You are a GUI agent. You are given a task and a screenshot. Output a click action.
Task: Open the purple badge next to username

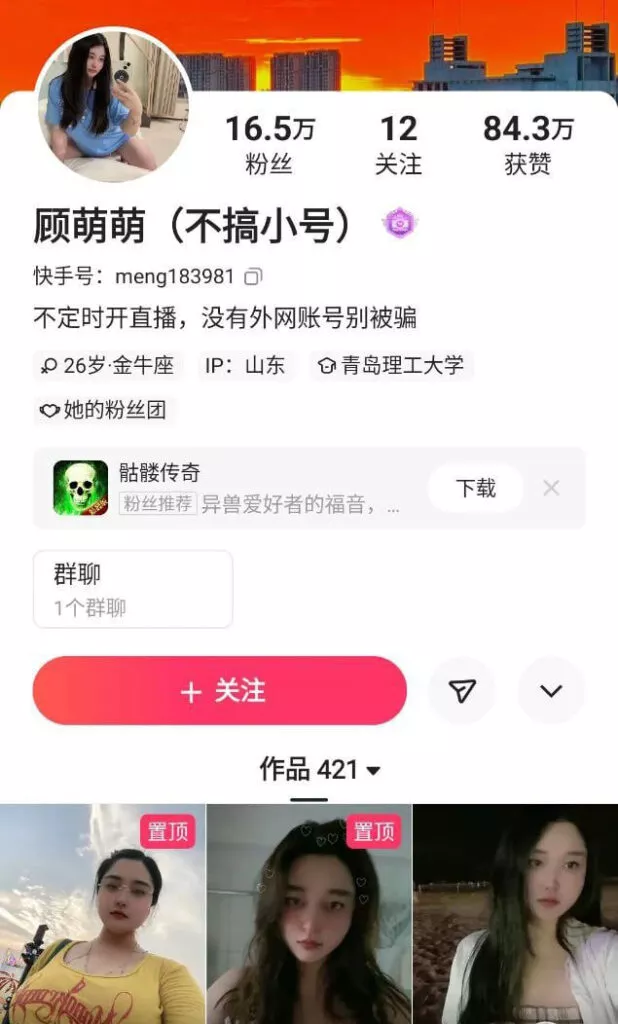click(400, 224)
